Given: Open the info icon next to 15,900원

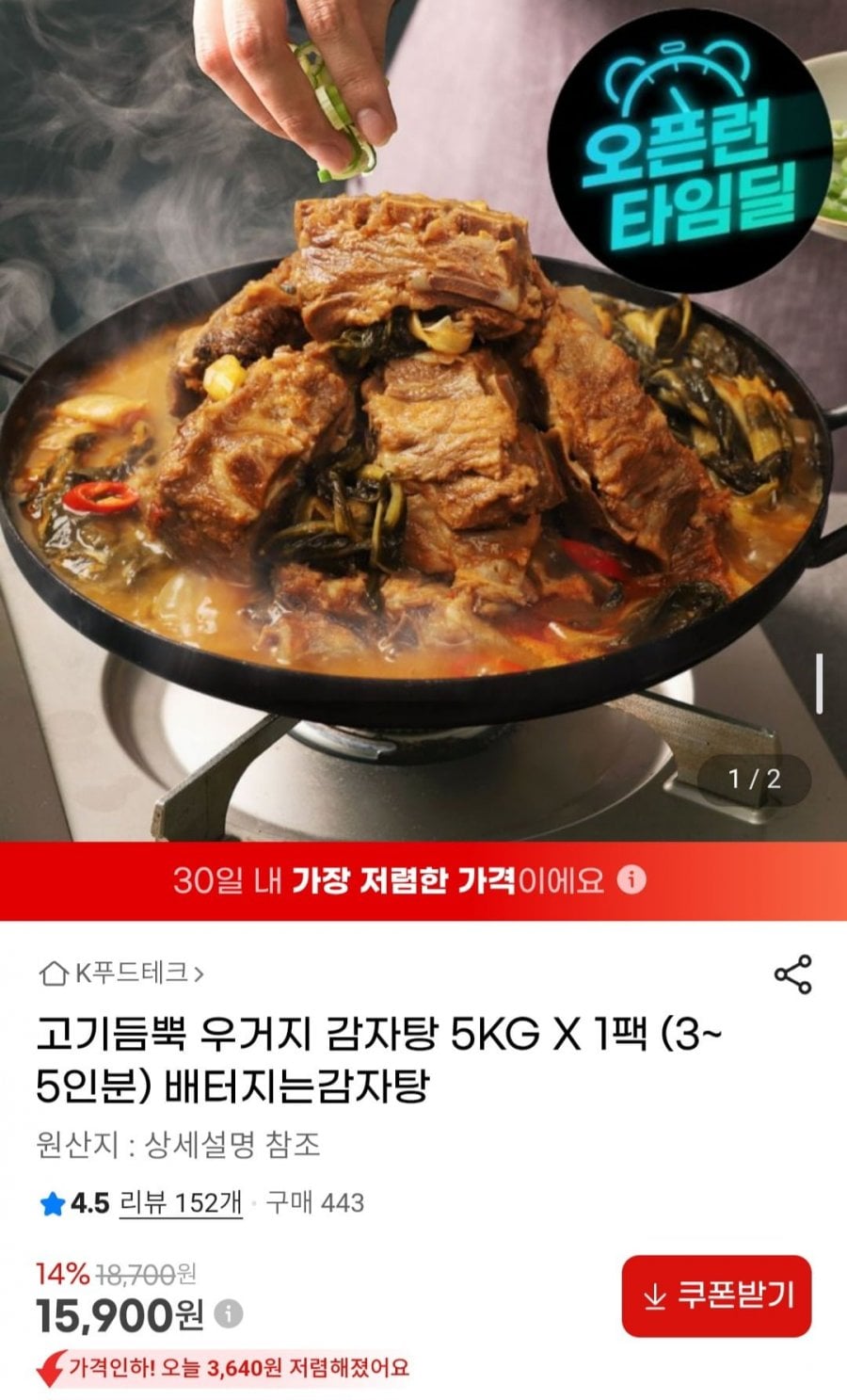Looking at the screenshot, I should click(229, 1313).
